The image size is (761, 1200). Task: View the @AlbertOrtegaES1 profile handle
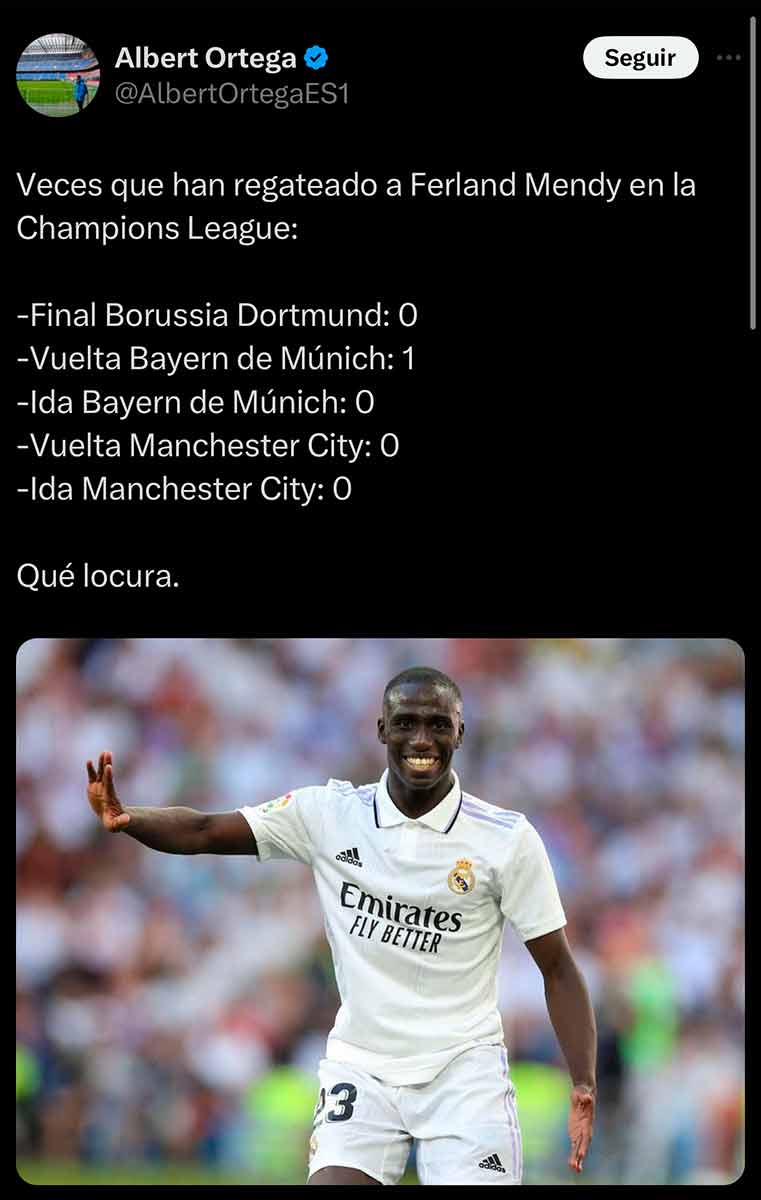coord(232,94)
